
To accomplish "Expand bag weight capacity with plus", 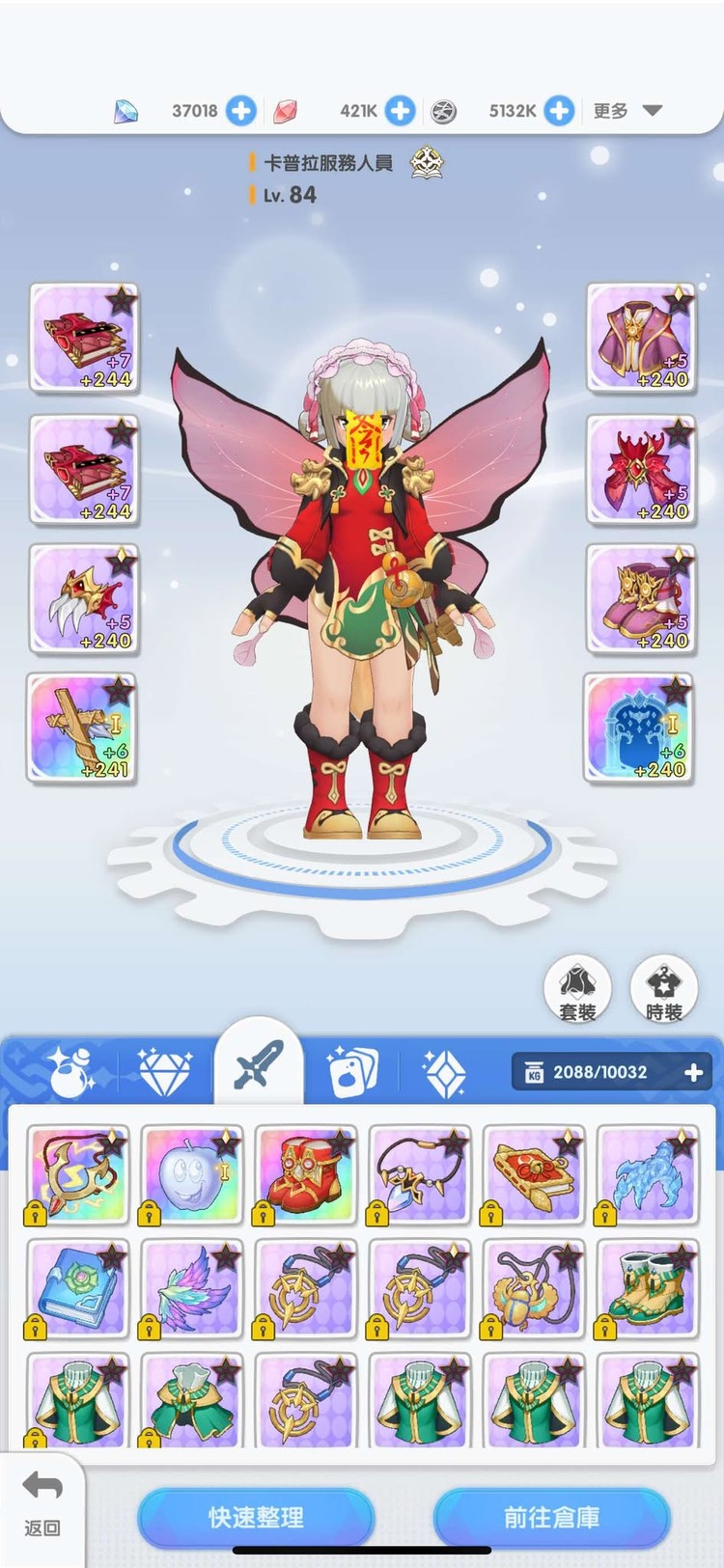I will [x=693, y=1072].
